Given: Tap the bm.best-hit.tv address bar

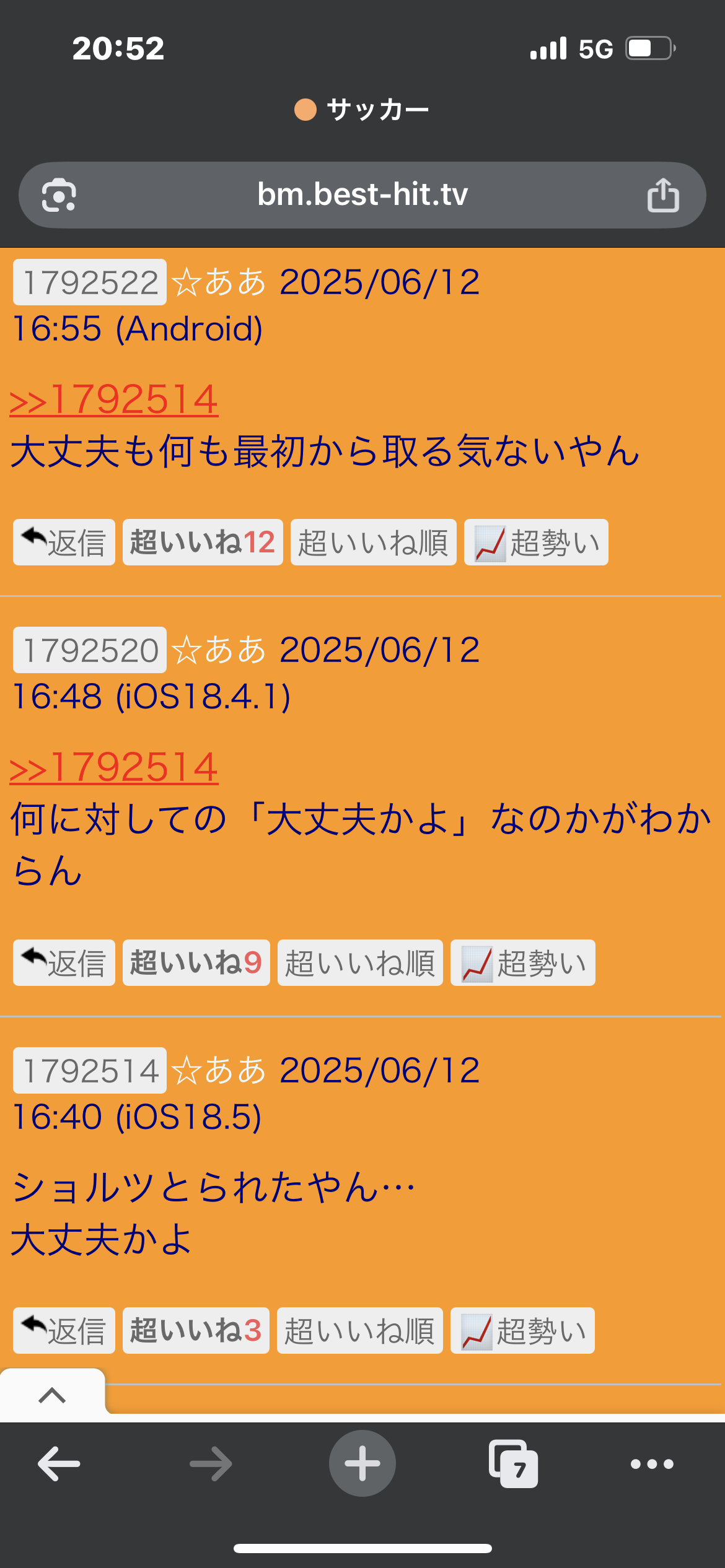Looking at the screenshot, I should pos(362,195).
